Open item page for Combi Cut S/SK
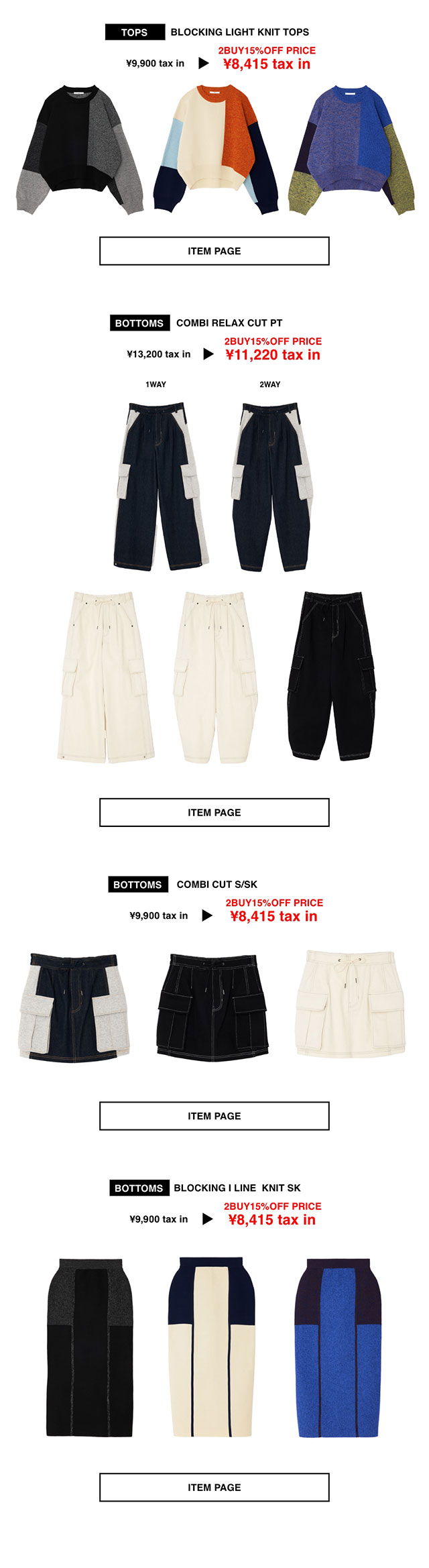The height and width of the screenshot is (1568, 429). [214, 1116]
